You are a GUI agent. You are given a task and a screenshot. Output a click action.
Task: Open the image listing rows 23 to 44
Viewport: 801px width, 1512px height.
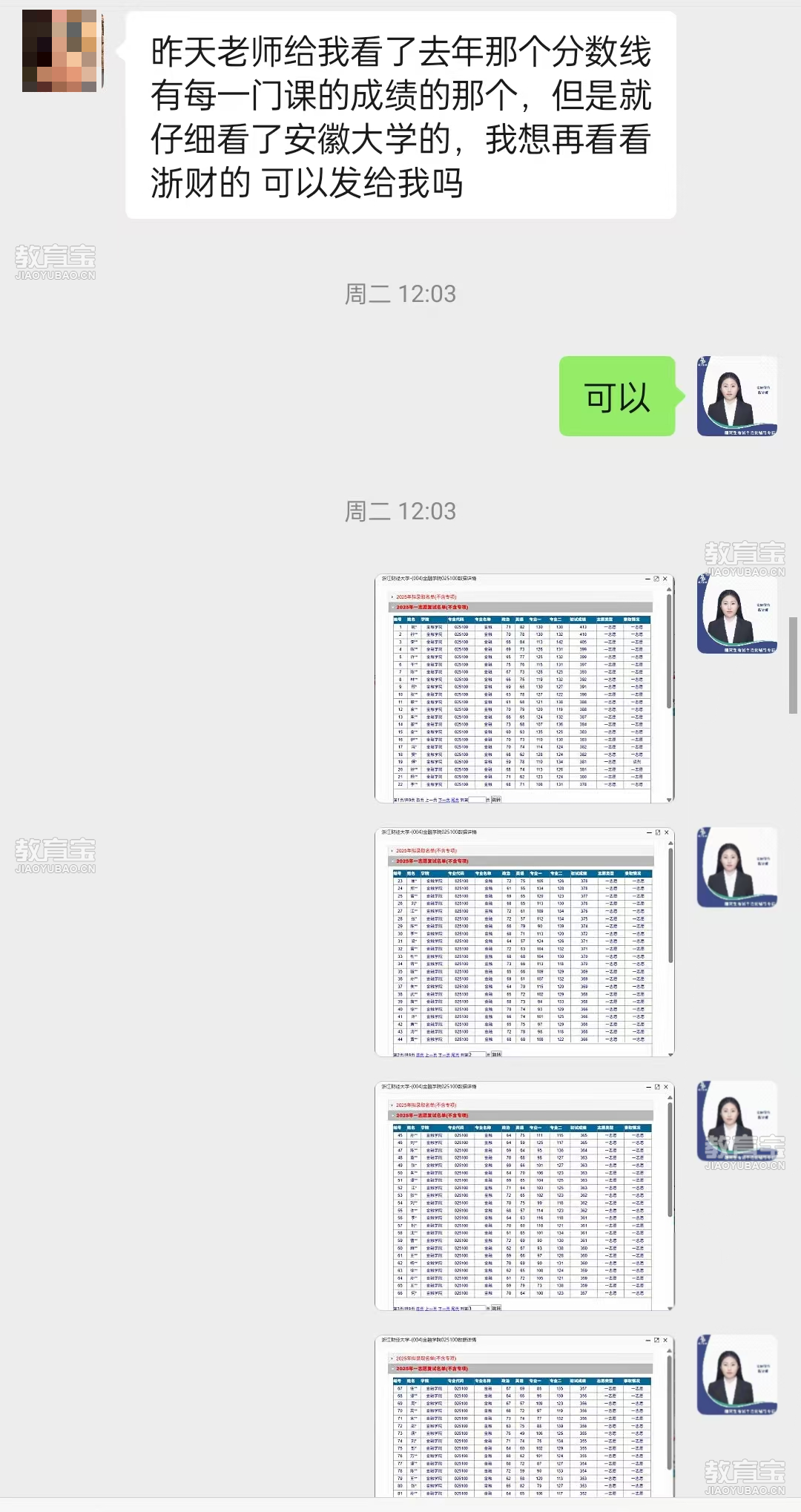point(524,942)
